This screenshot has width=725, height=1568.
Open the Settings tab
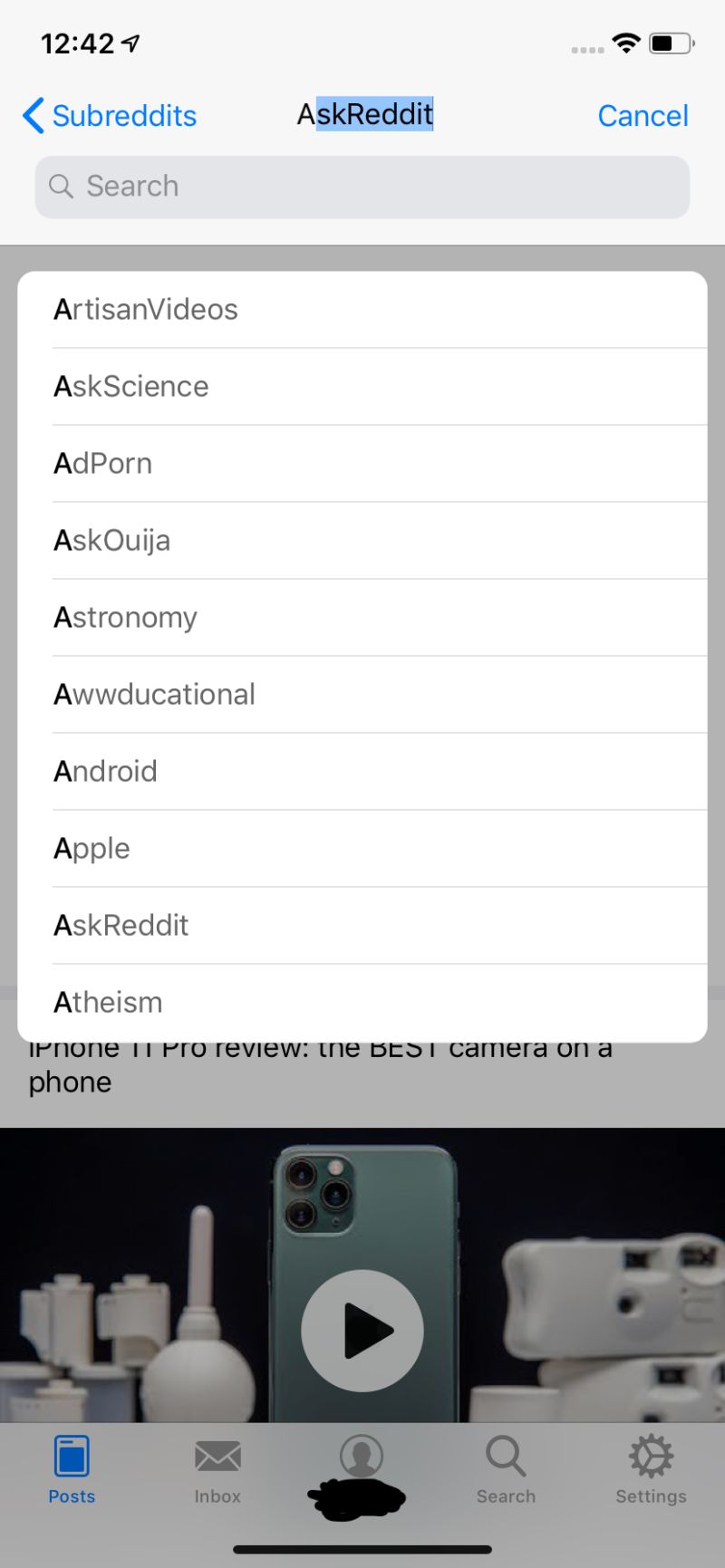pyautogui.click(x=651, y=1469)
